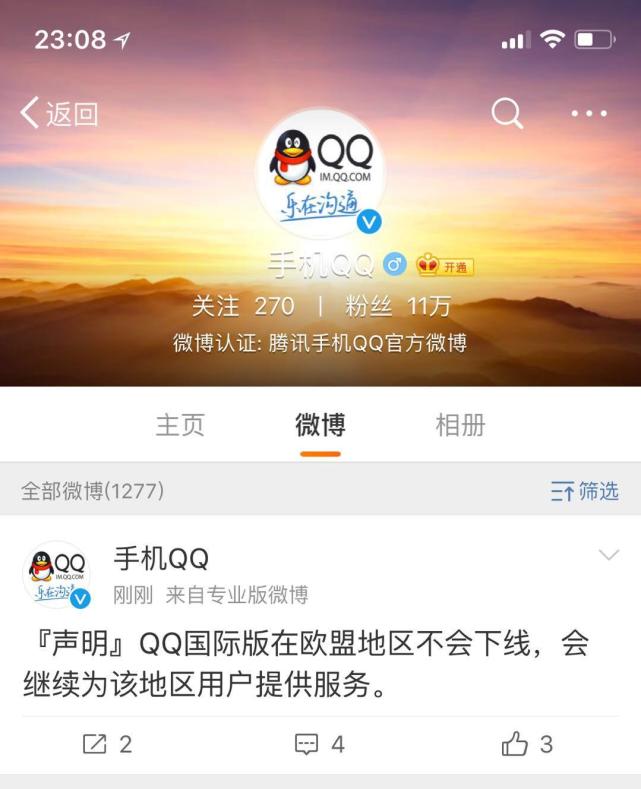Switch to the 相册 tab
641x789 pixels.
coord(460,424)
